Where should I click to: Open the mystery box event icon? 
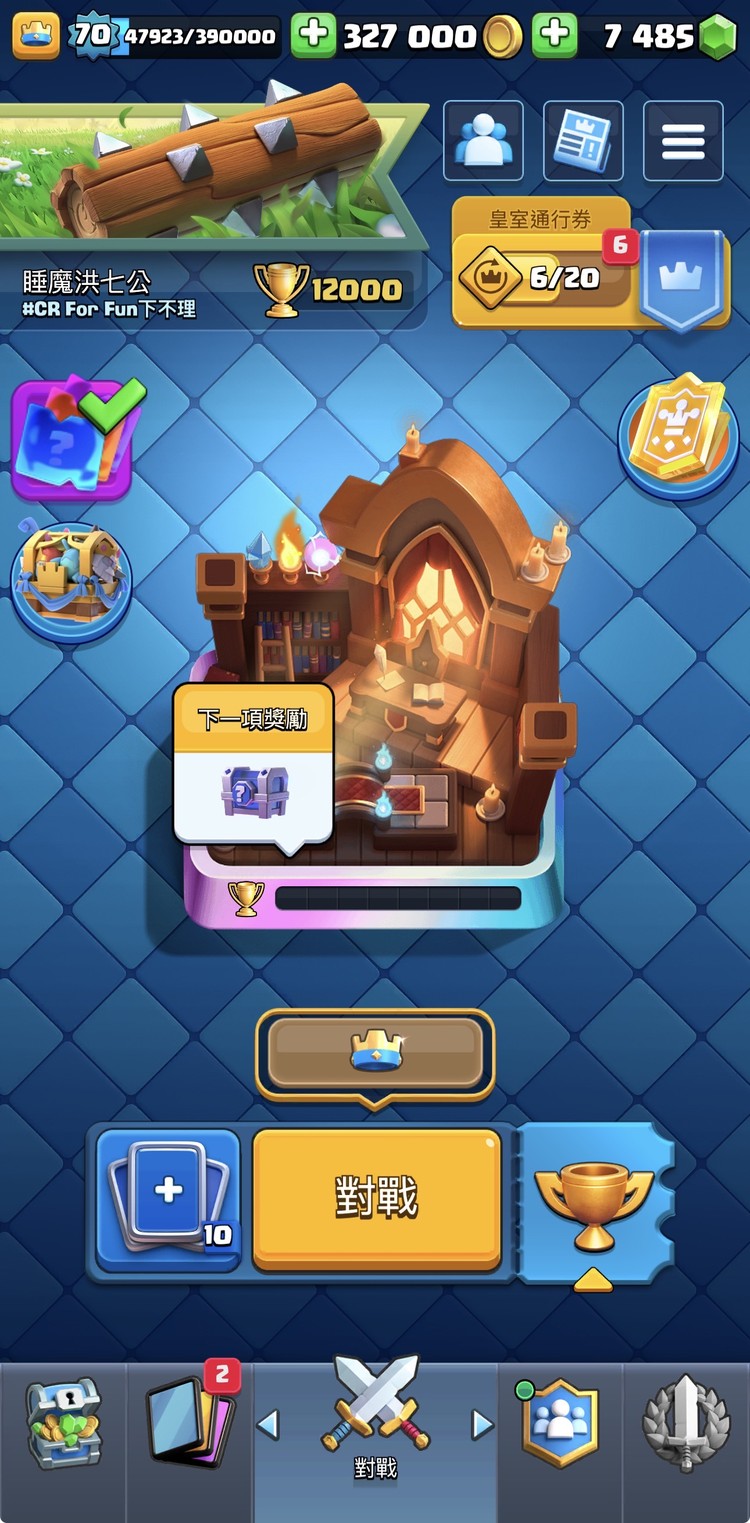pos(72,440)
